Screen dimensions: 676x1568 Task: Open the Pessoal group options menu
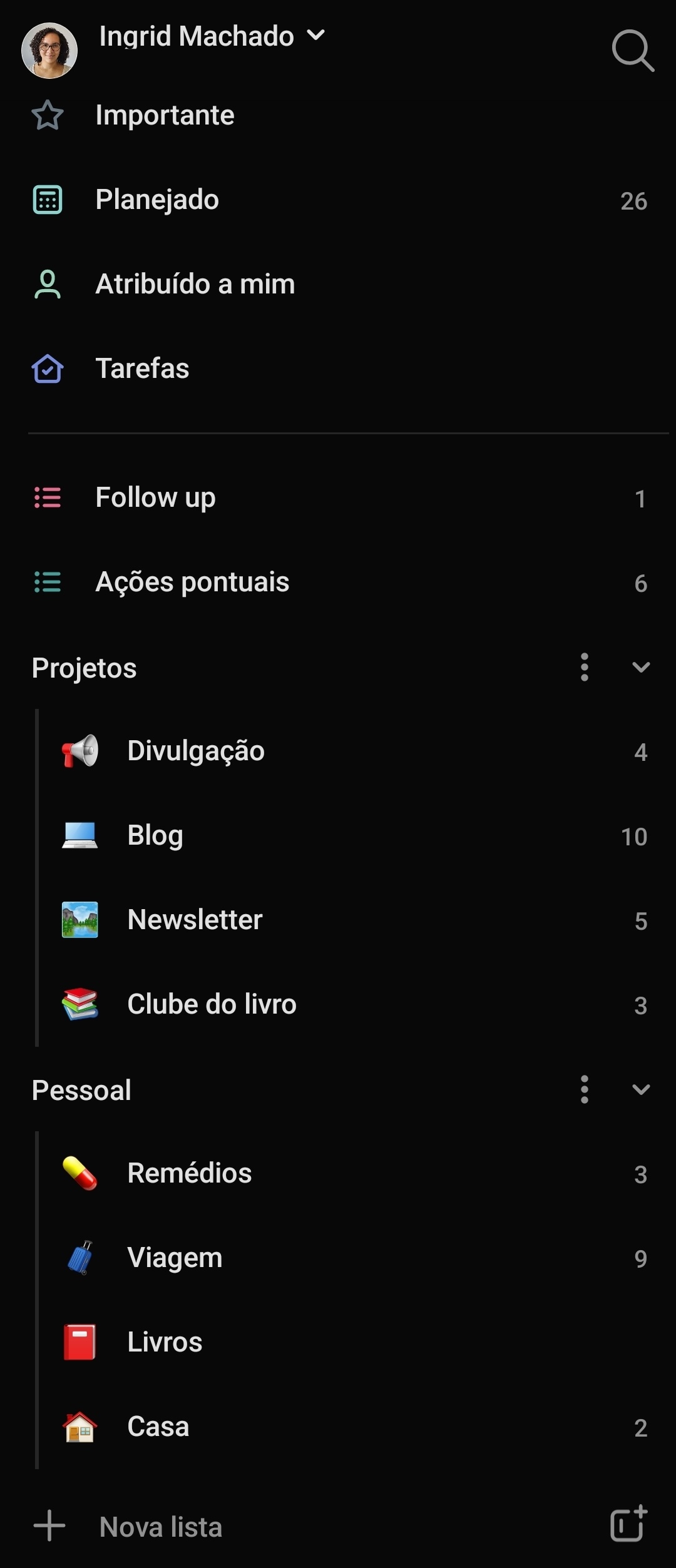(584, 1089)
